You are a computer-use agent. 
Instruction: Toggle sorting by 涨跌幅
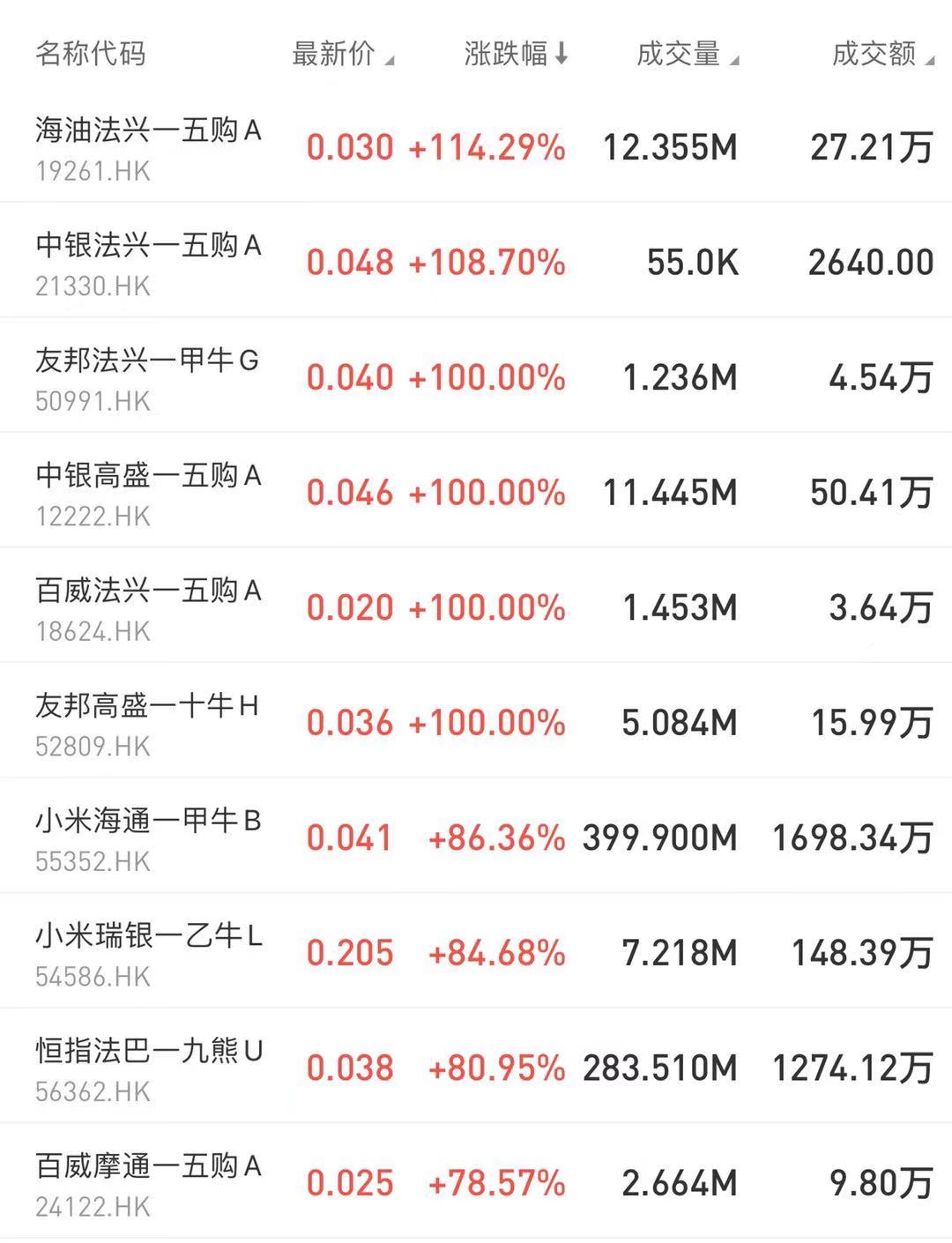[516, 55]
